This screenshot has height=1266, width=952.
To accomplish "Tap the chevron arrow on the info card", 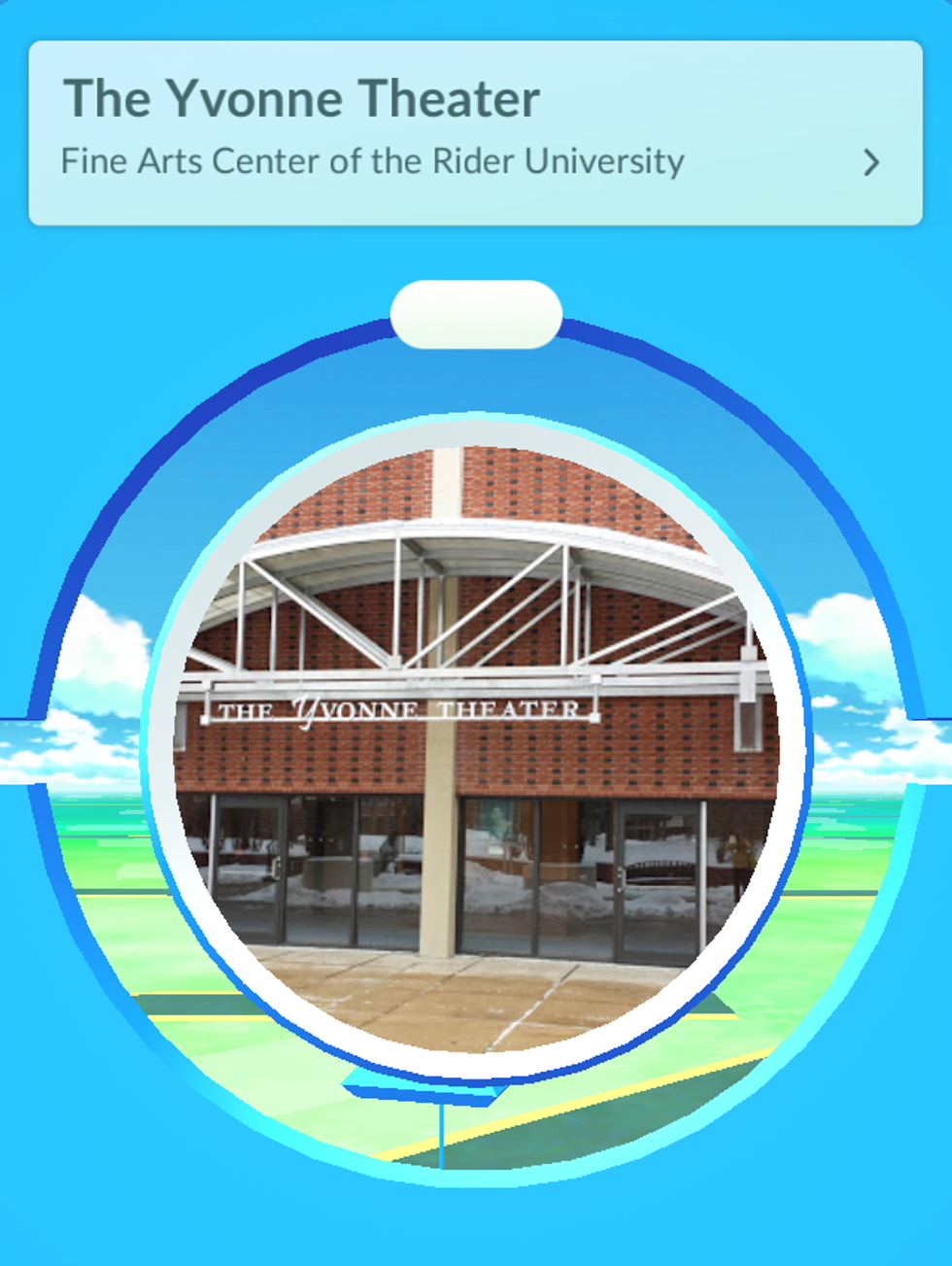I will pyautogui.click(x=870, y=162).
